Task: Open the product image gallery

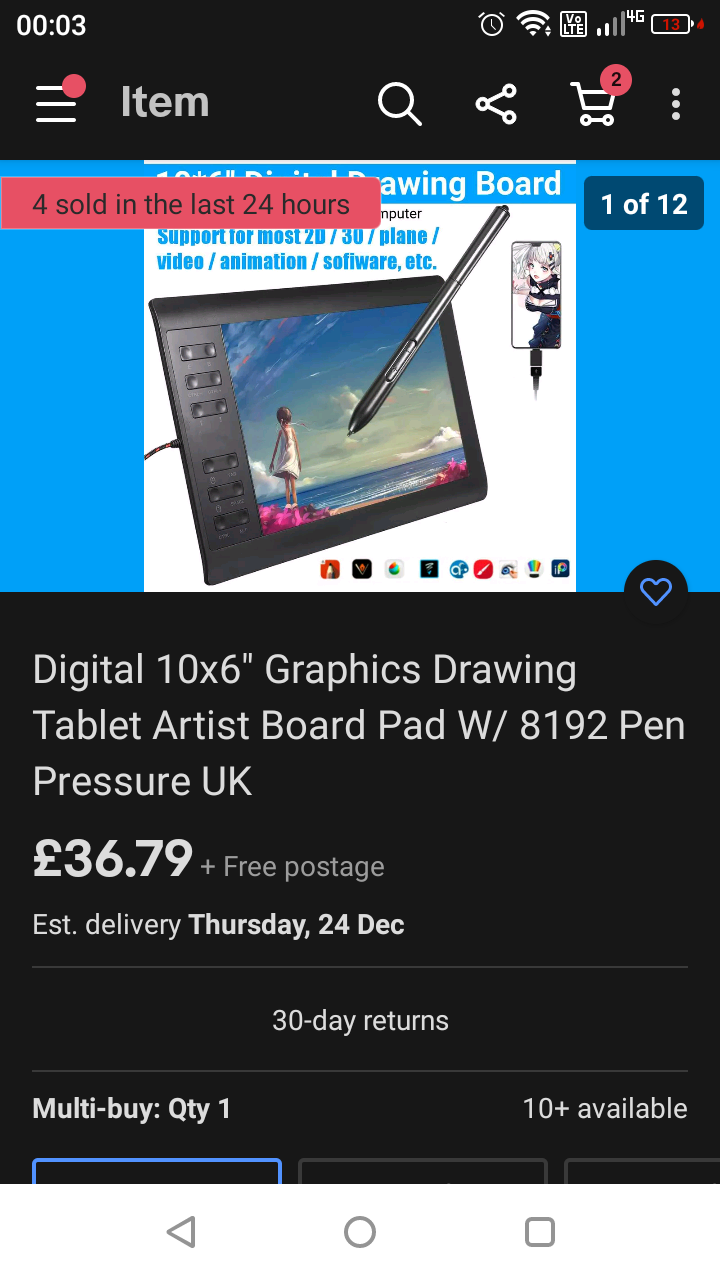Action: click(x=360, y=376)
